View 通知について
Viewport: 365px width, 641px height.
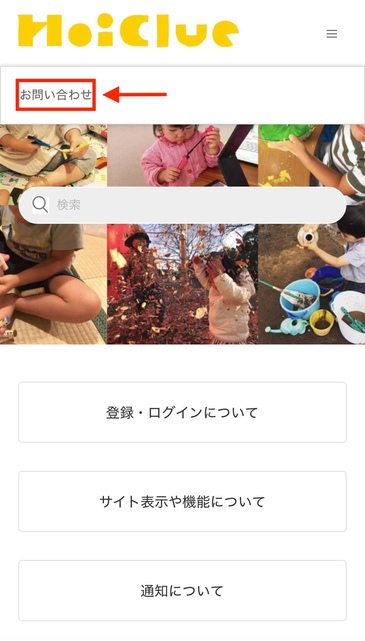182,590
